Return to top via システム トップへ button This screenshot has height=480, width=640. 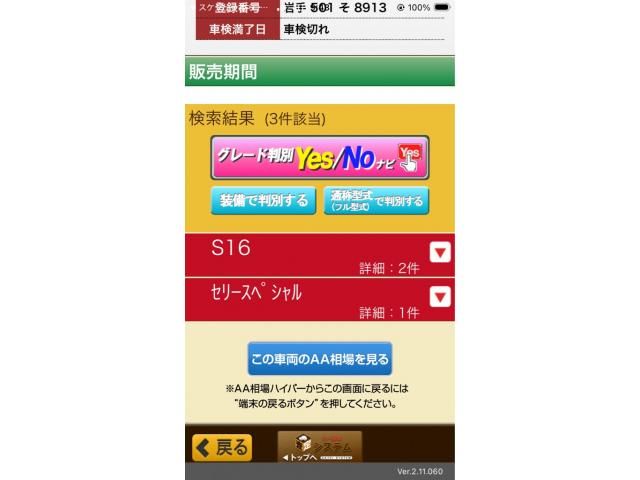[319, 447]
